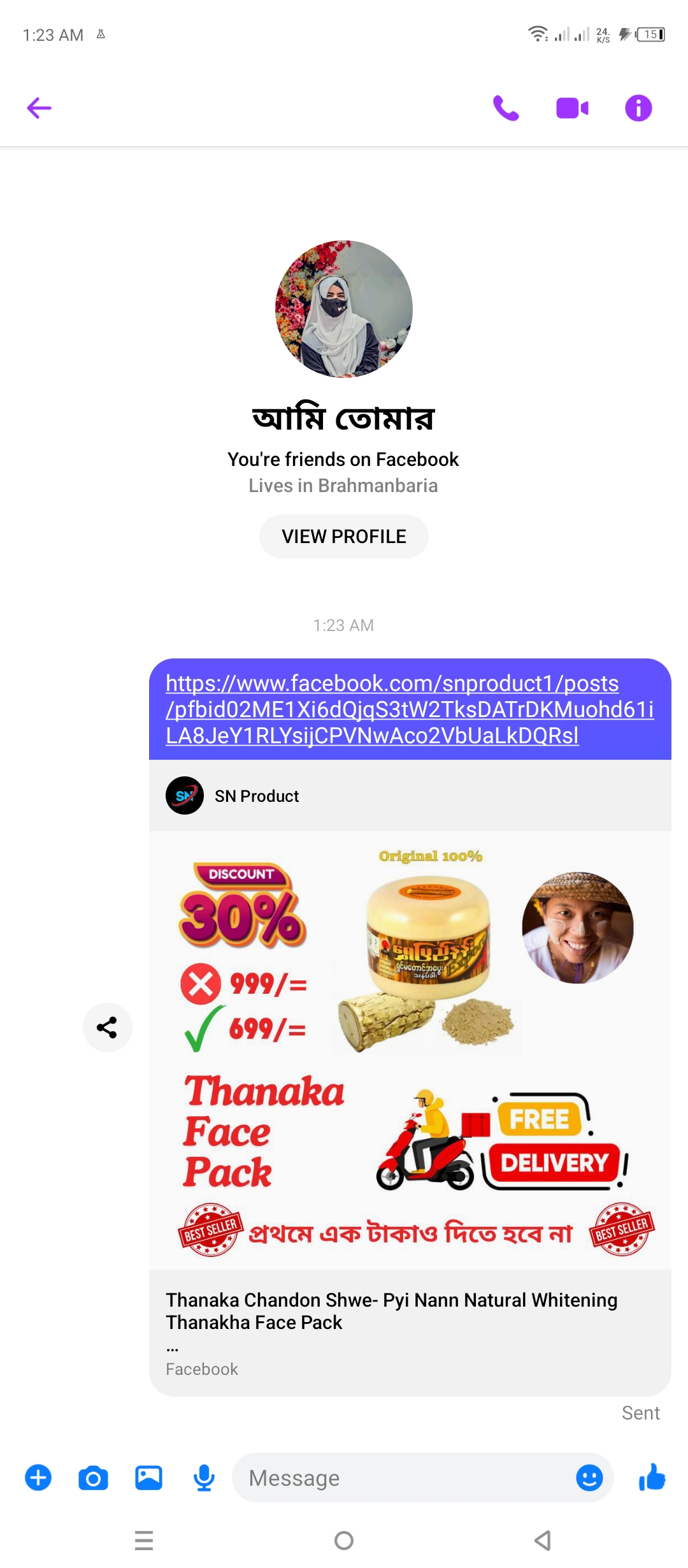Tap the microphone for voice message
Screen dimensions: 688x1568
pos(204,1477)
